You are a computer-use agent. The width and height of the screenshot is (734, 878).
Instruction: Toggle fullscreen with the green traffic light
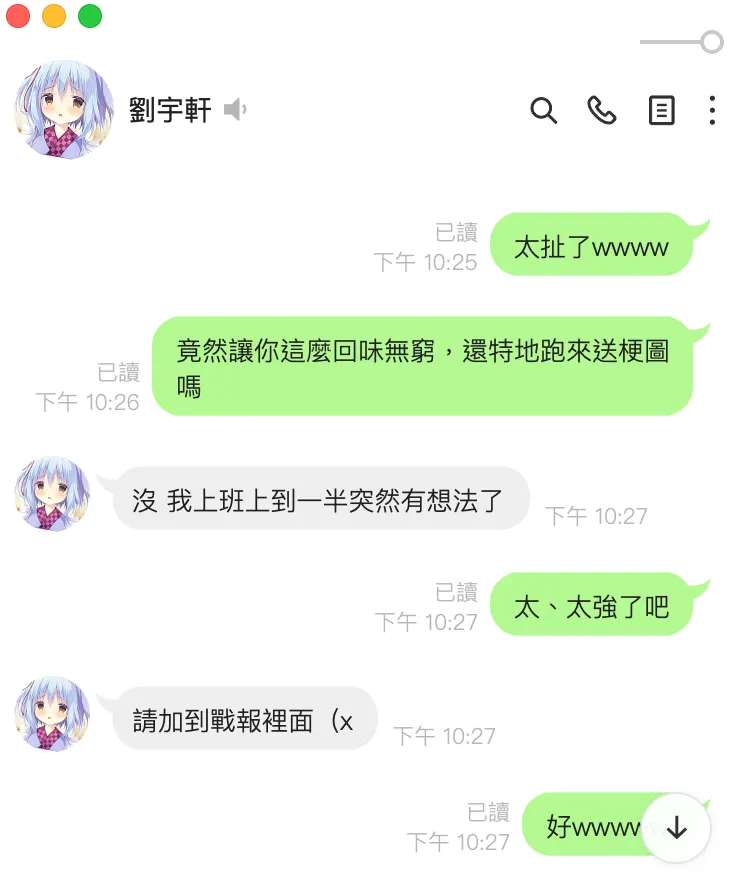point(91,17)
